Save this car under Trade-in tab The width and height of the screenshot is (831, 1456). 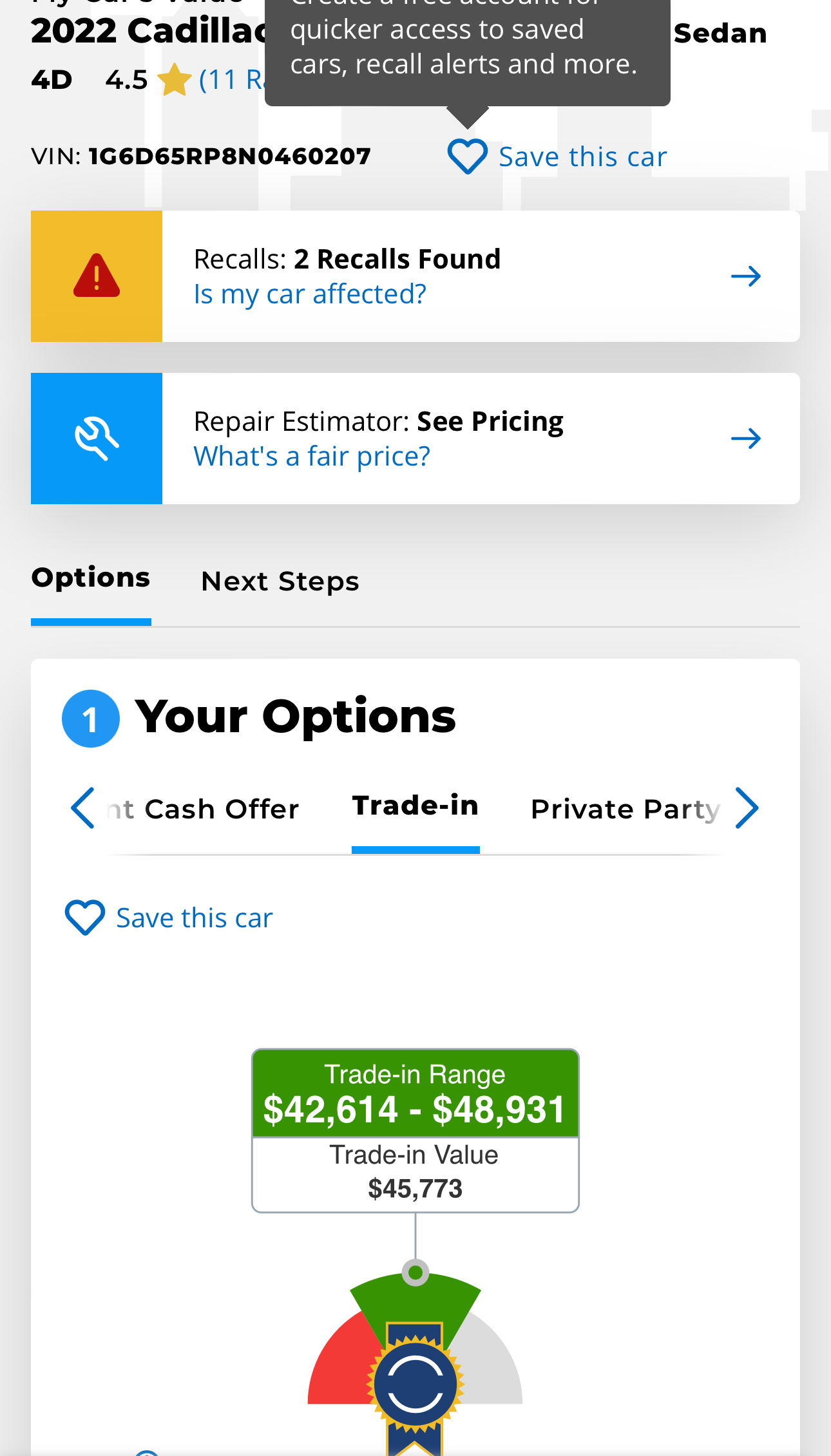click(x=169, y=918)
